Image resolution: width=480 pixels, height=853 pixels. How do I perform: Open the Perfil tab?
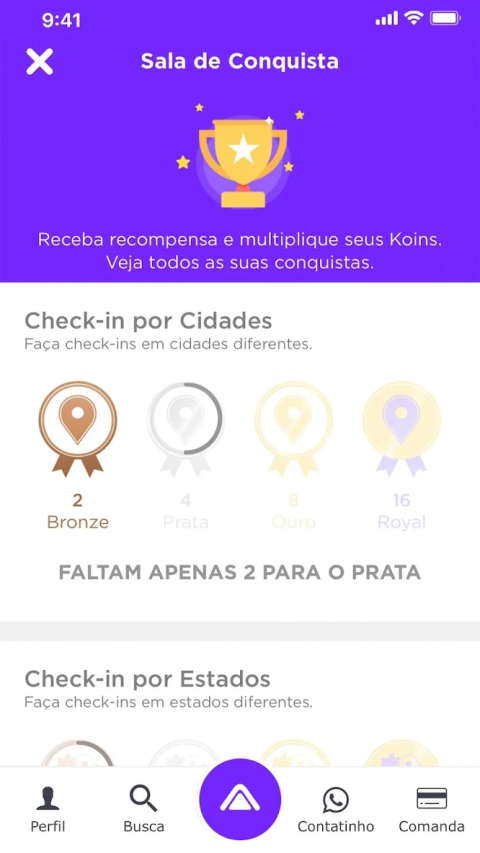tap(47, 809)
